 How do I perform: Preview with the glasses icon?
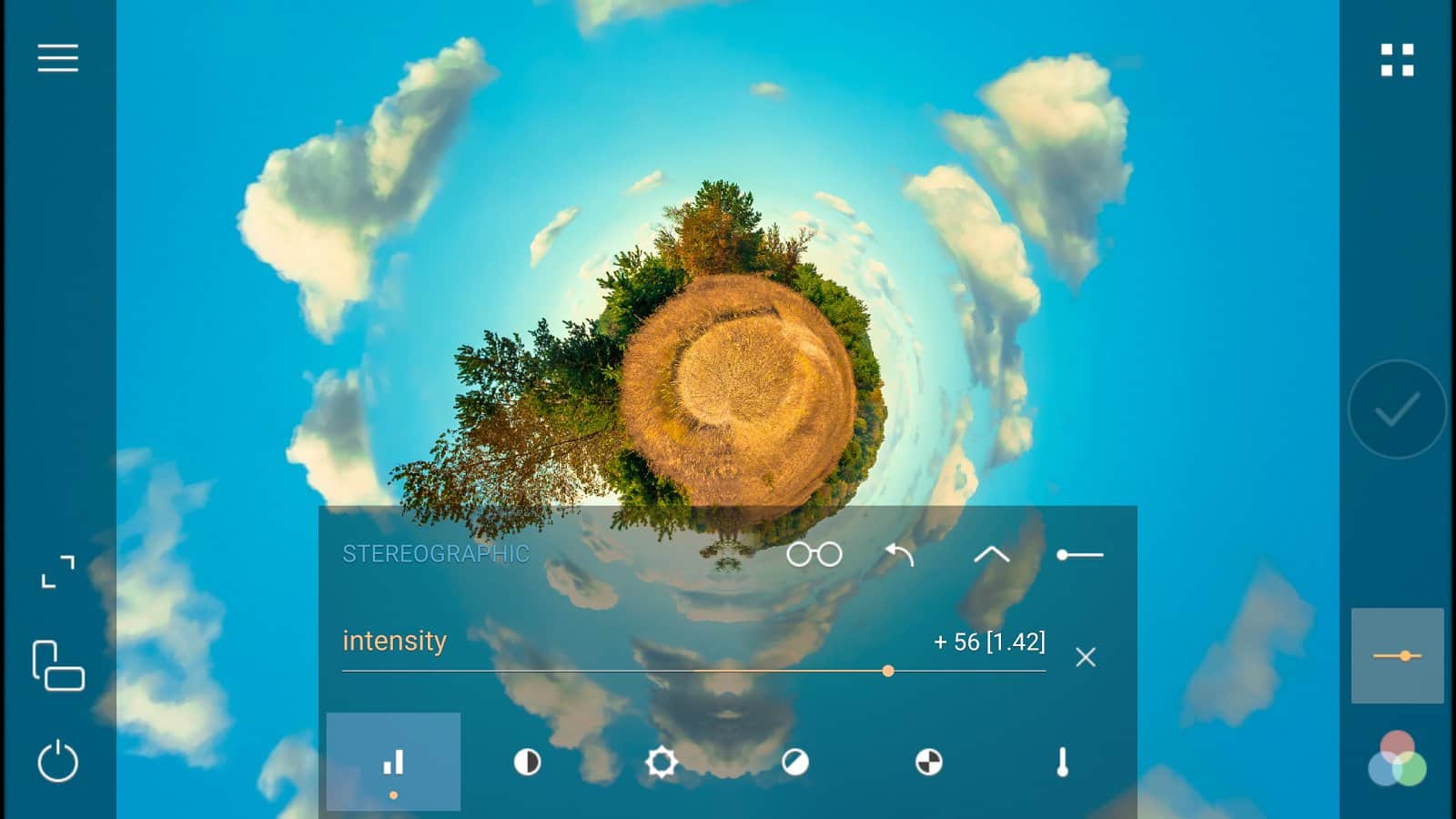coord(814,554)
